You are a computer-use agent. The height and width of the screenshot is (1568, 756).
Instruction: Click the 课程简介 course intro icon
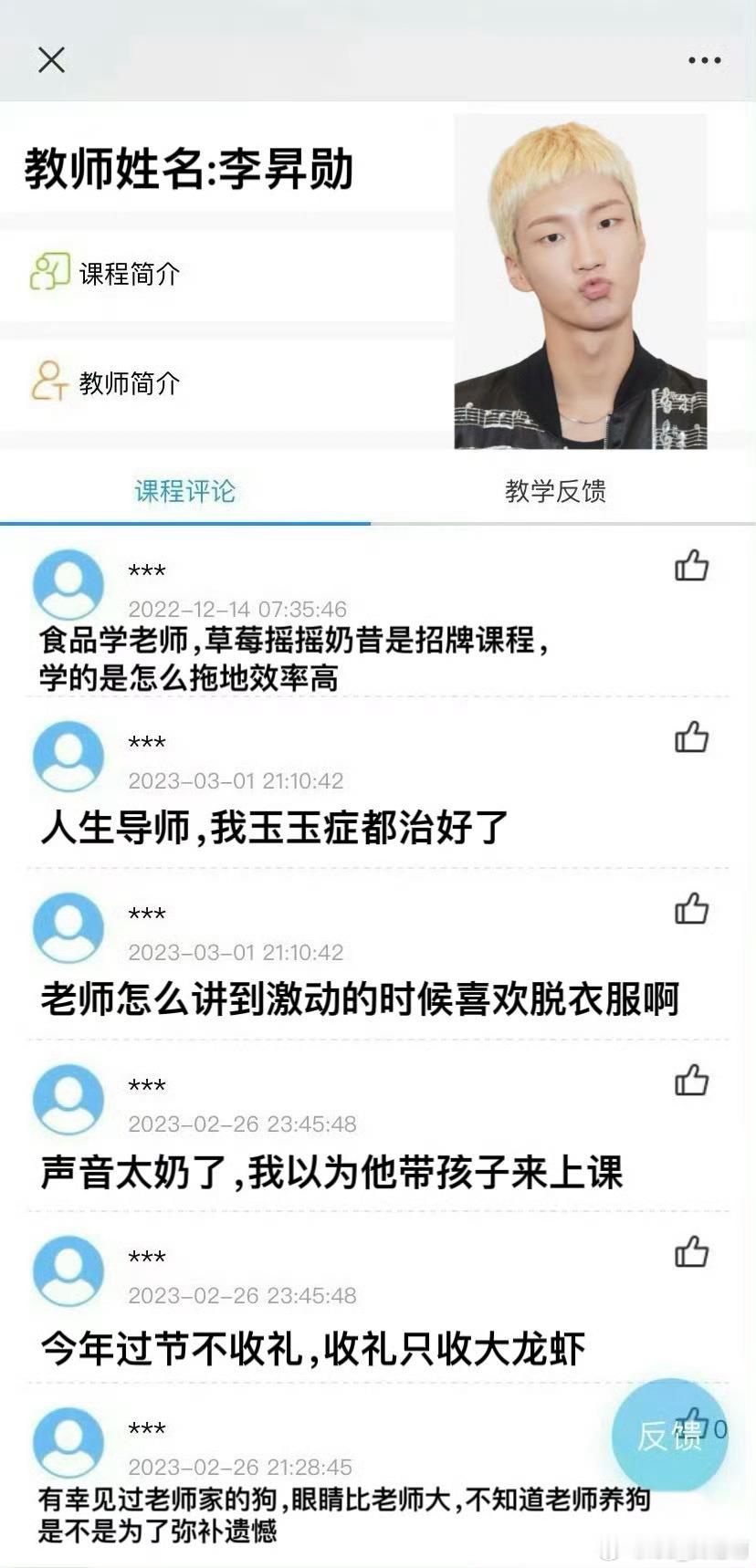tap(50, 271)
